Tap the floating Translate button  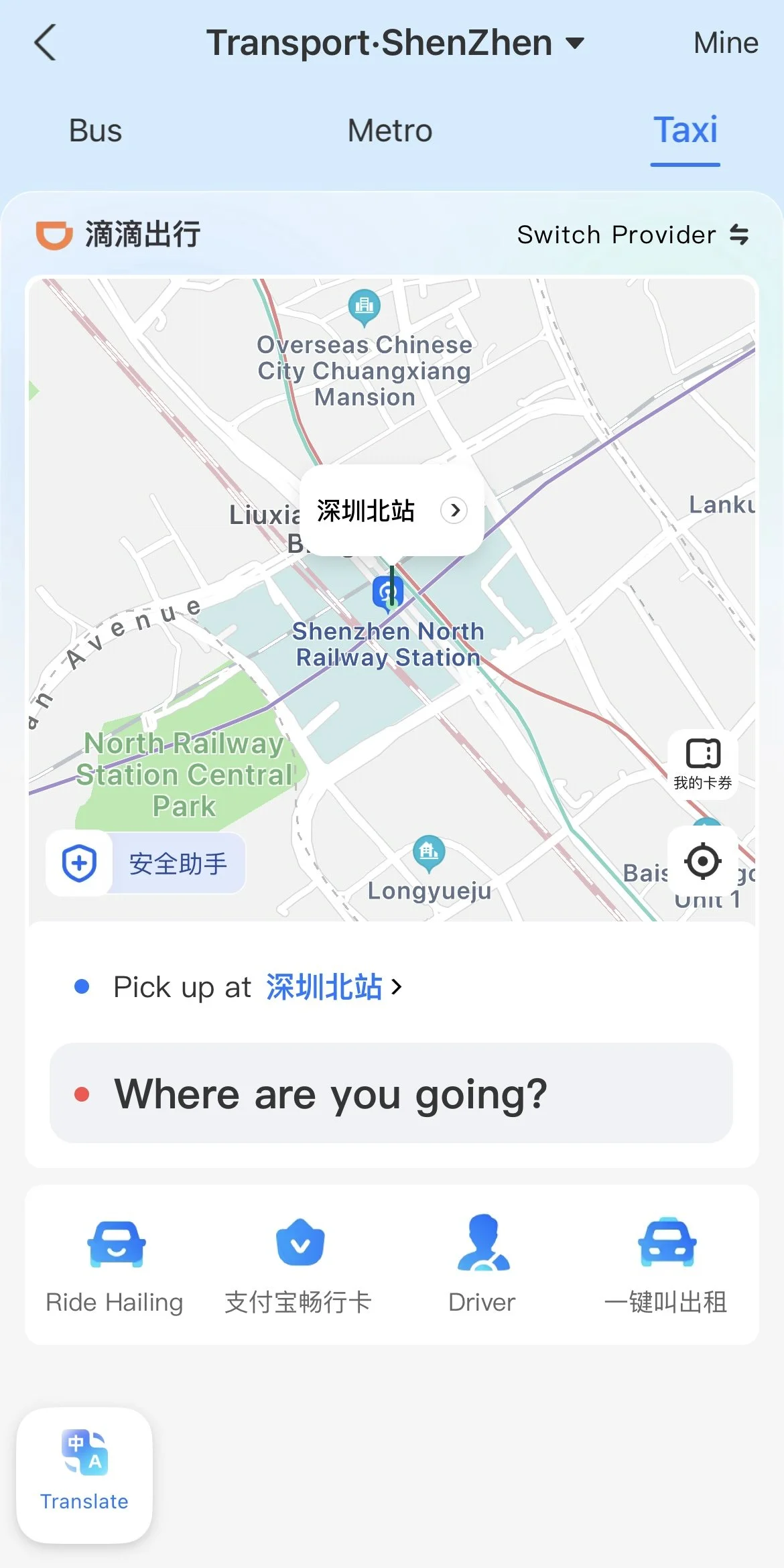coord(84,1476)
